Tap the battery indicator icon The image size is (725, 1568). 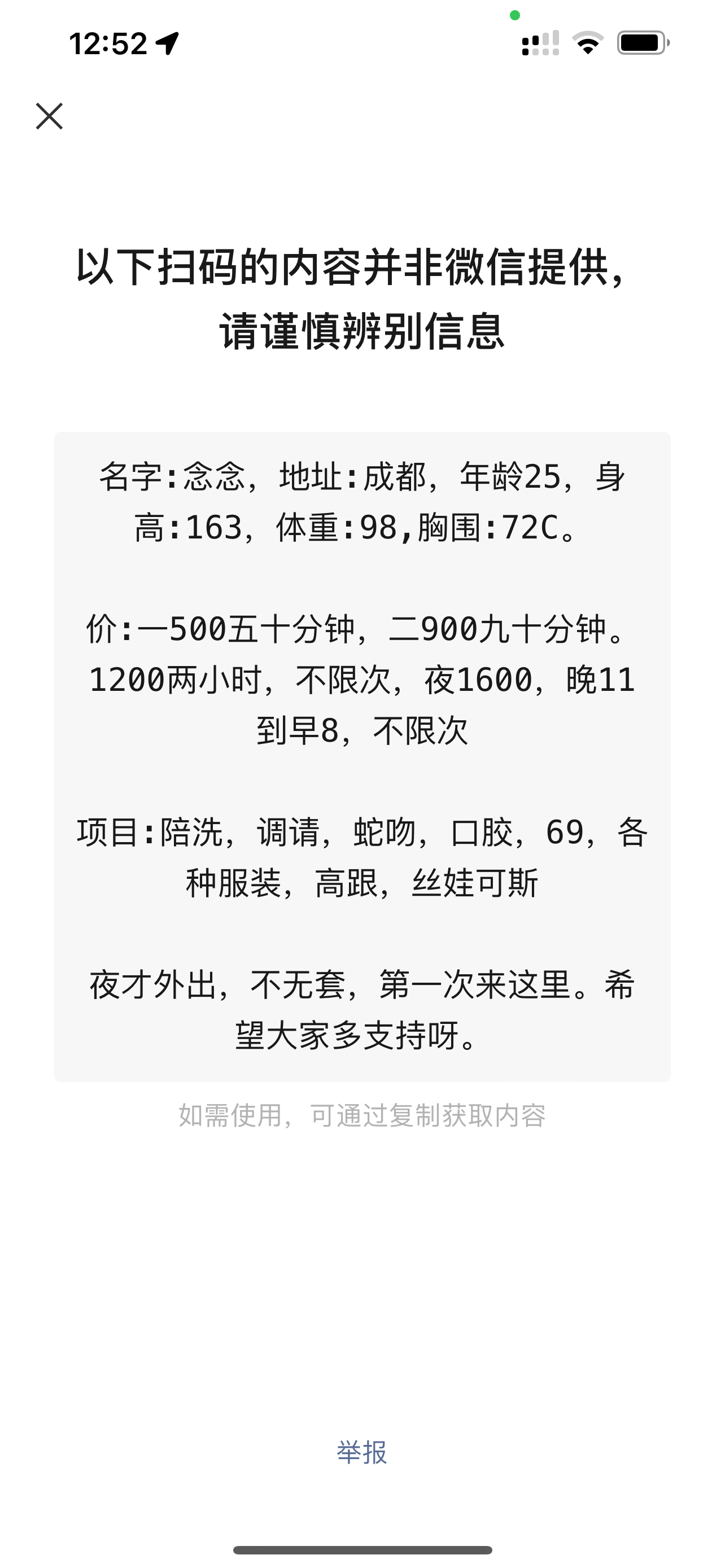pyautogui.click(x=640, y=41)
